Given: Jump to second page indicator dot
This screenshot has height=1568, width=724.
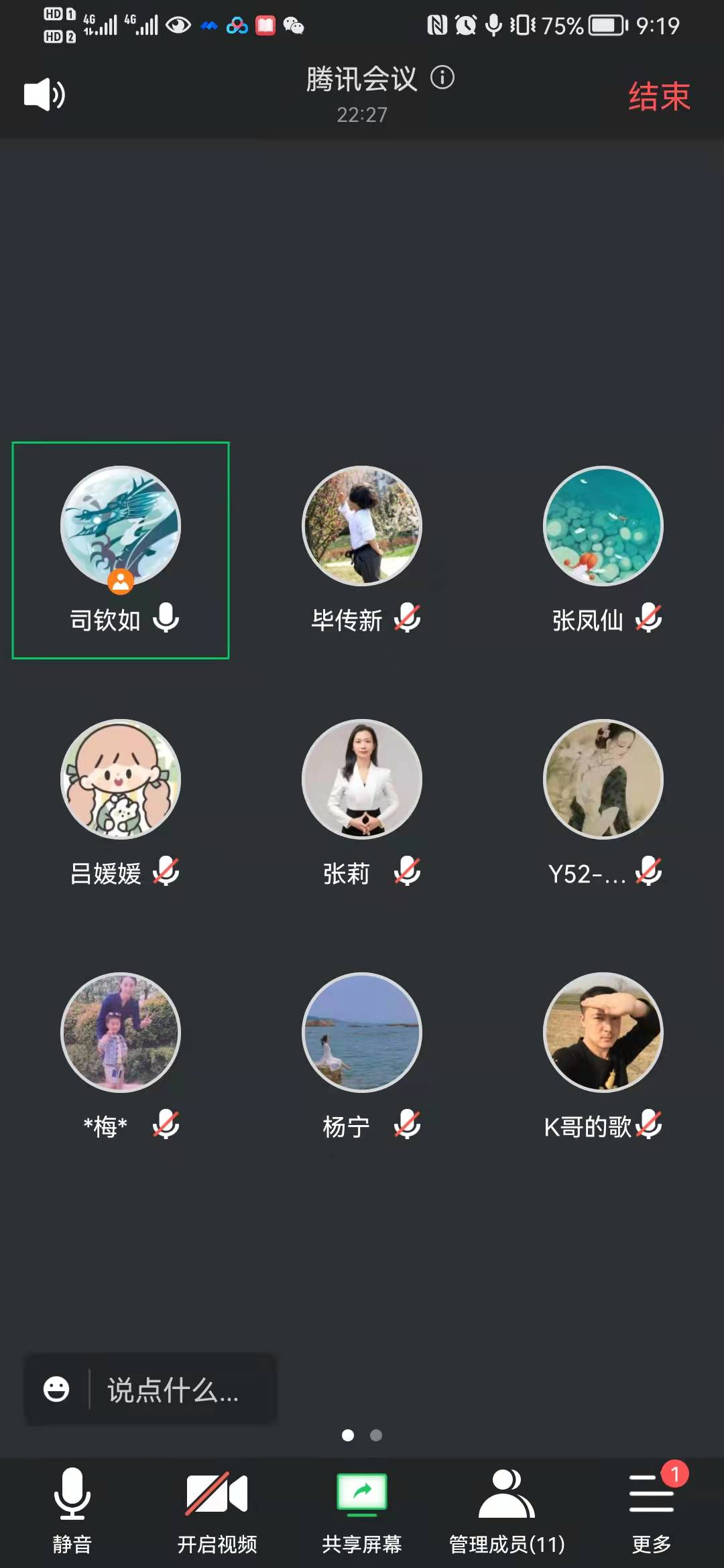Looking at the screenshot, I should click(x=376, y=1435).
